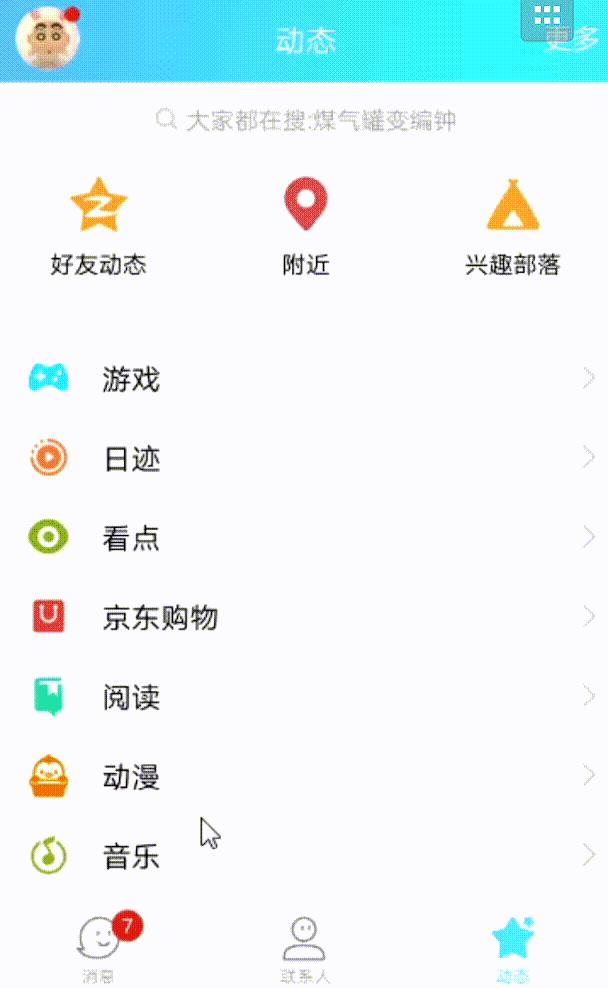Image resolution: width=608 pixels, height=988 pixels.
Task: Open the profile avatar at top left
Action: pyautogui.click(x=48, y=39)
